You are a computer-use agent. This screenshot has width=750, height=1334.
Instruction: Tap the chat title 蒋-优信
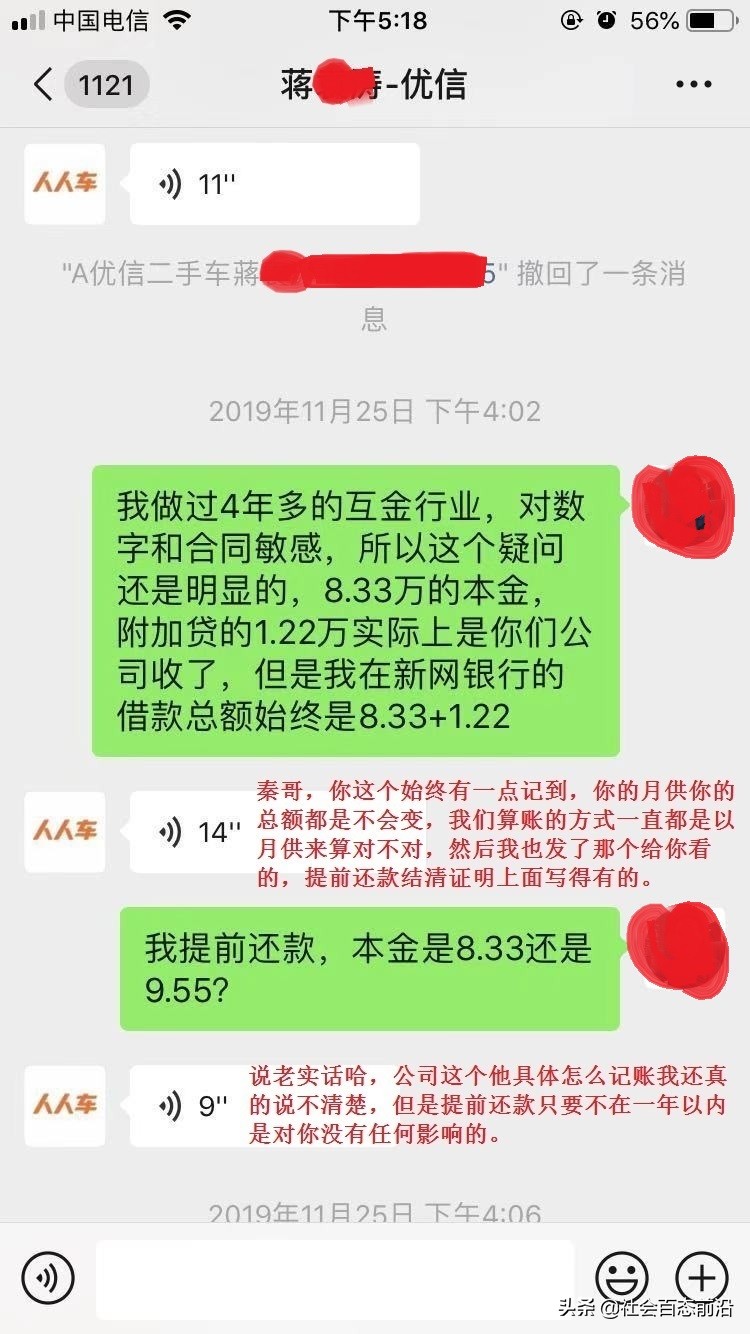pyautogui.click(x=375, y=85)
